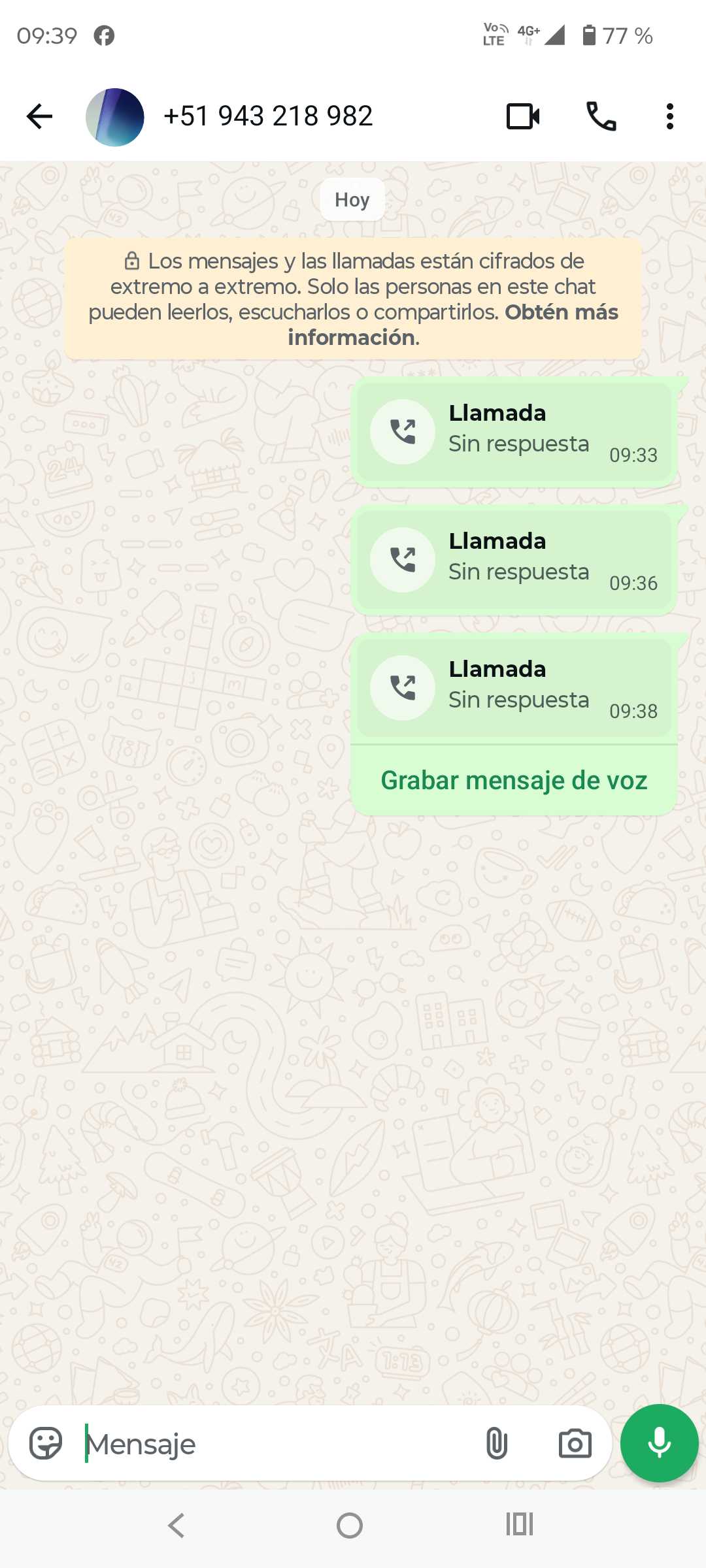Select Grabar mensaje de voz
Screen dimensions: 706x1568
tap(514, 780)
